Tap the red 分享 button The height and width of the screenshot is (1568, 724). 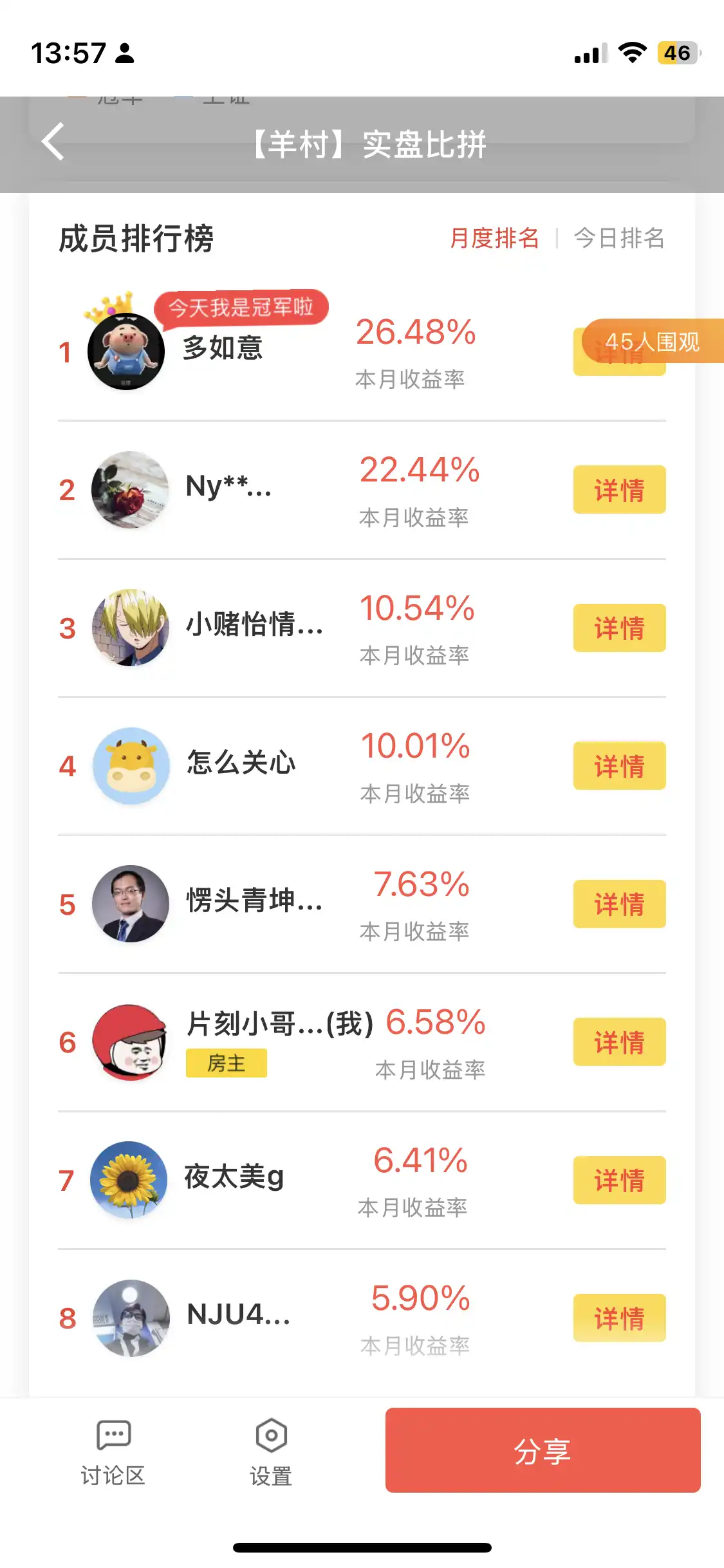(x=543, y=1450)
